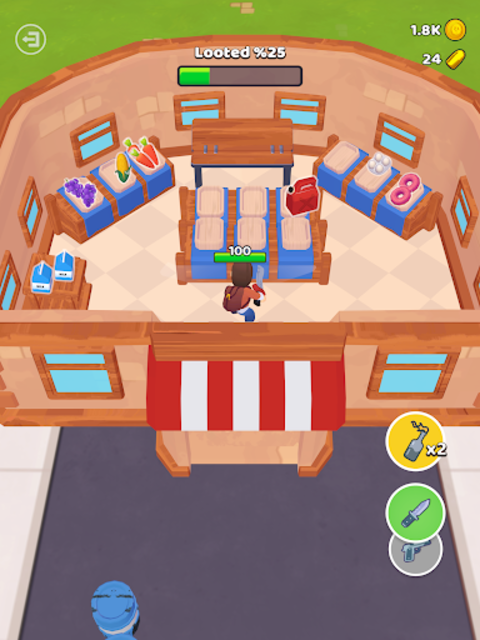Select the knife weapon
Image resolution: width=480 pixels, height=640 pixels.
416,513
